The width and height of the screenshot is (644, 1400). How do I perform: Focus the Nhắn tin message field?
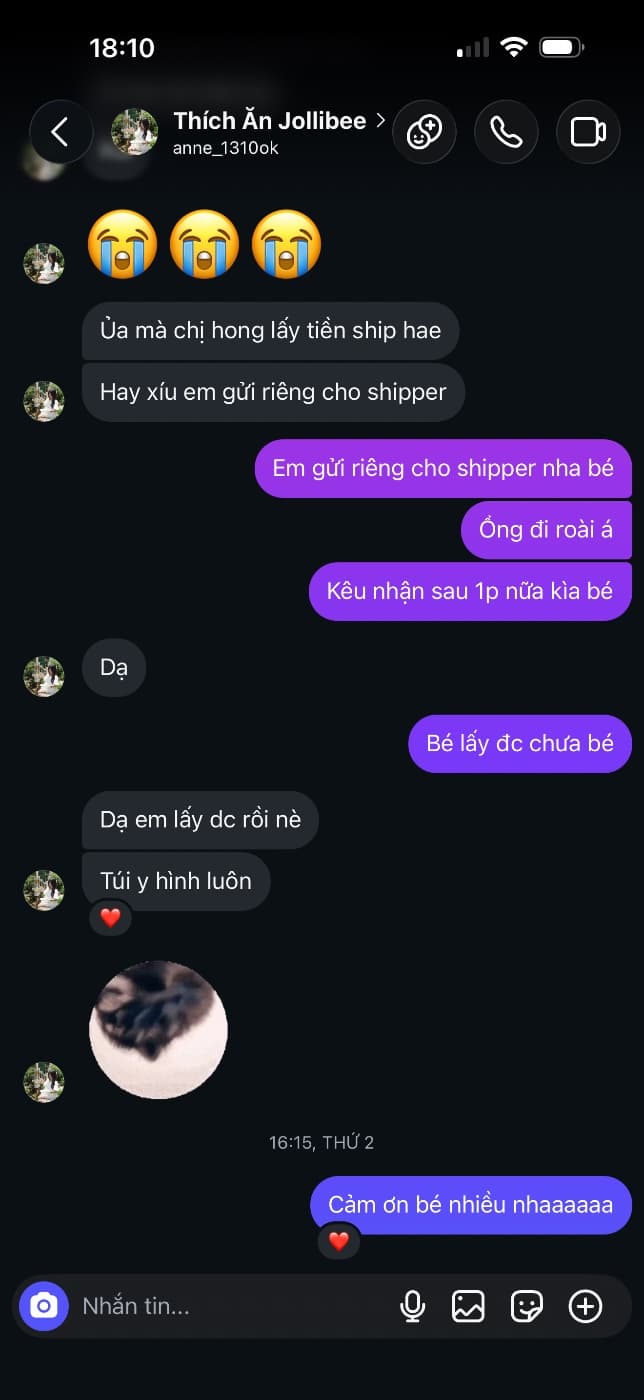coord(232,1306)
